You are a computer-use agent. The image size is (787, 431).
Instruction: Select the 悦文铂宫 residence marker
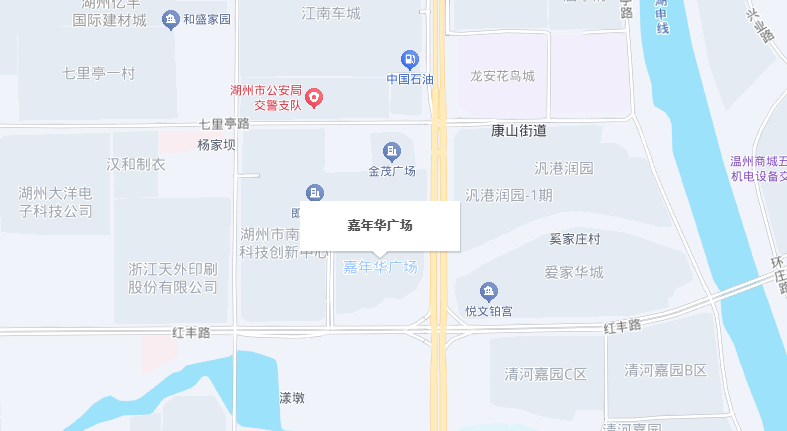click(x=489, y=292)
